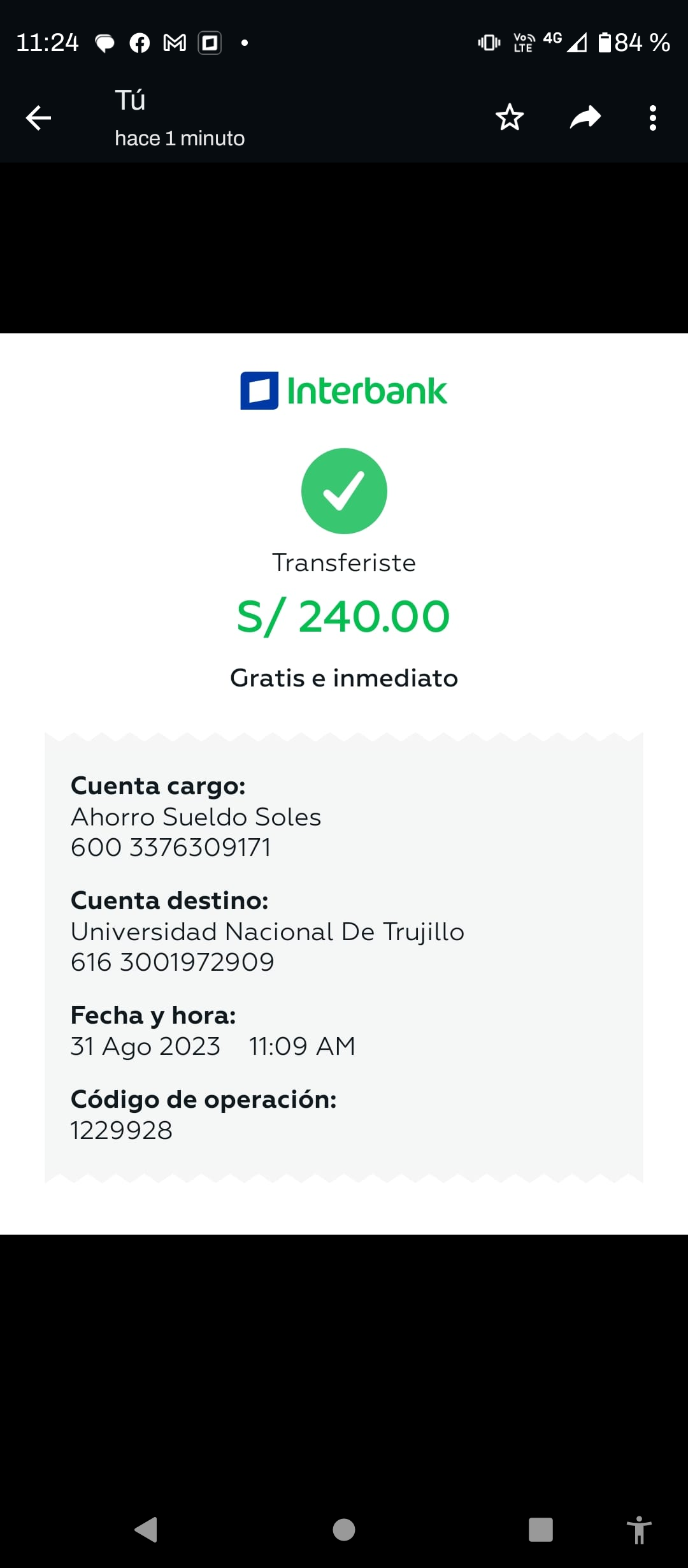
Task: Open recent apps from the navigation bar
Action: click(x=540, y=1529)
